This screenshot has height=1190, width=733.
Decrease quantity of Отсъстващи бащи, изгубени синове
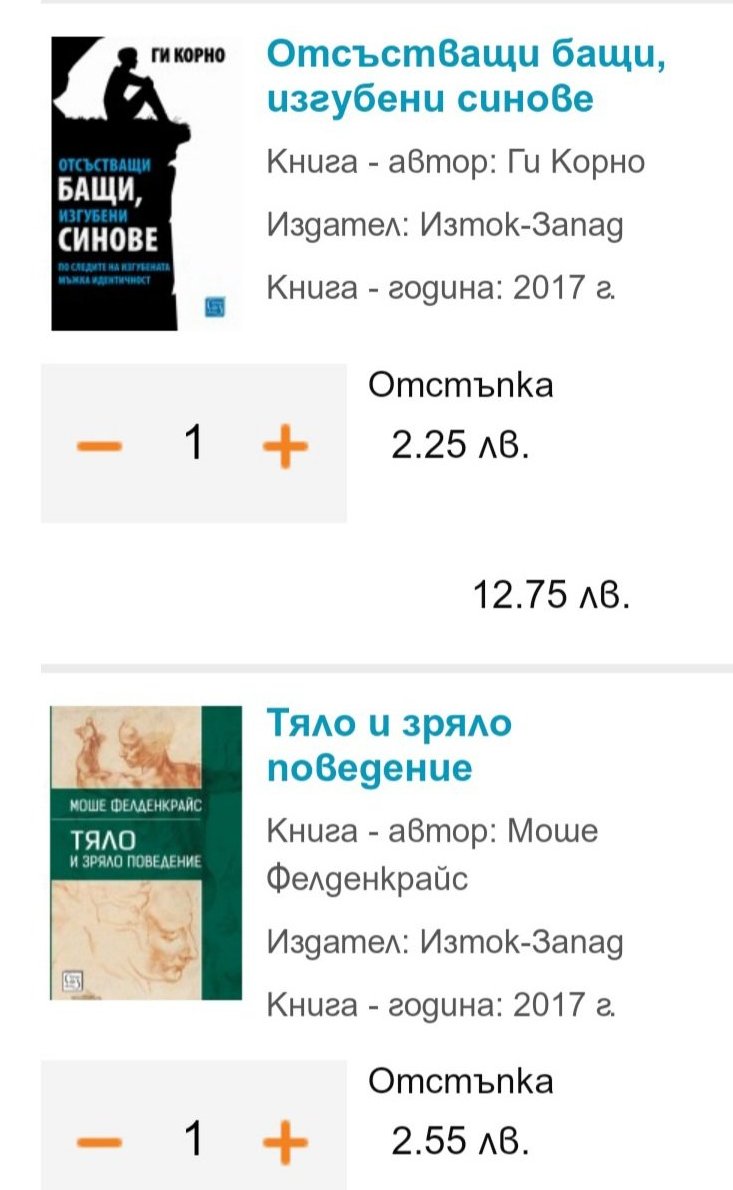point(99,444)
